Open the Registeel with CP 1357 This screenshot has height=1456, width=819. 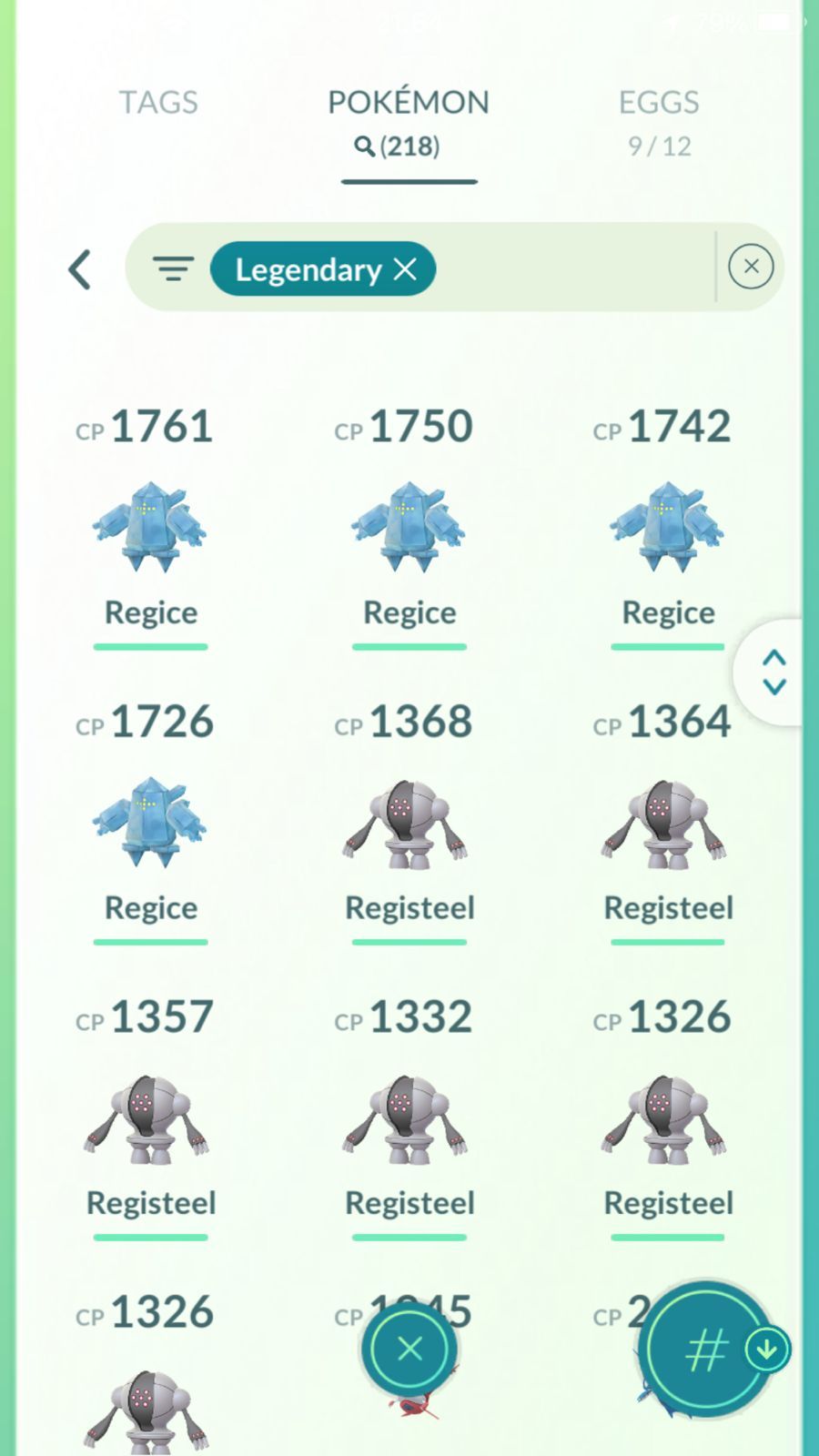[x=150, y=1117]
